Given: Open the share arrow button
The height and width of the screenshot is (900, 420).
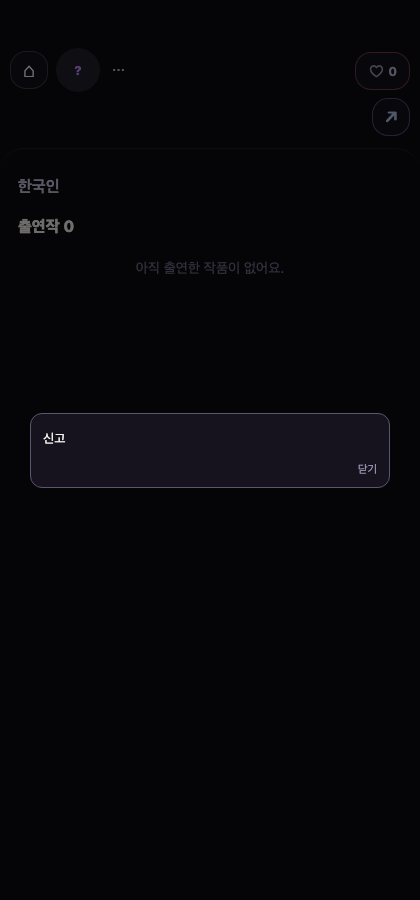Looking at the screenshot, I should point(391,117).
